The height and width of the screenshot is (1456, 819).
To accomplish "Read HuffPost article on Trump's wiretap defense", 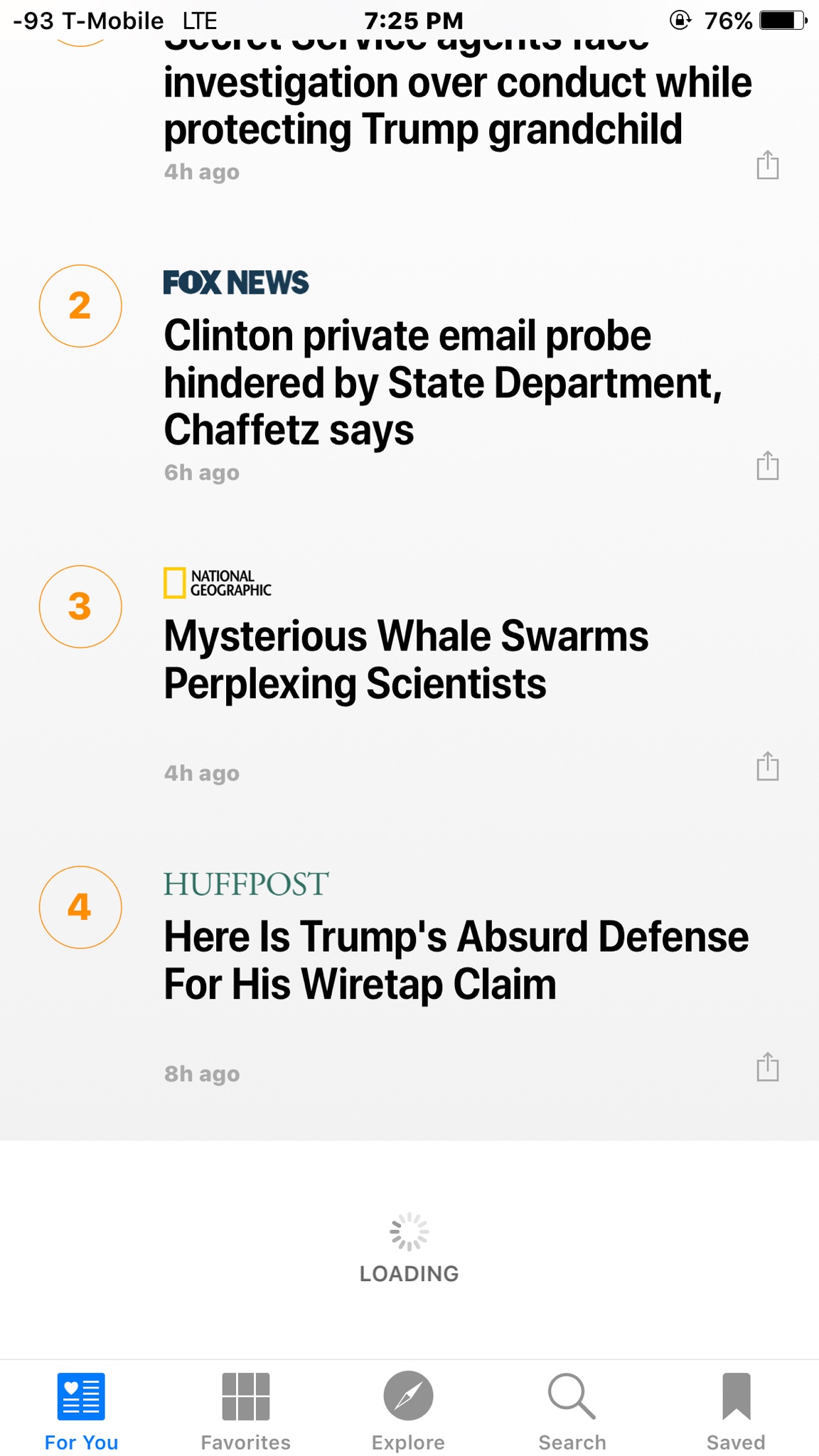I will 456,960.
